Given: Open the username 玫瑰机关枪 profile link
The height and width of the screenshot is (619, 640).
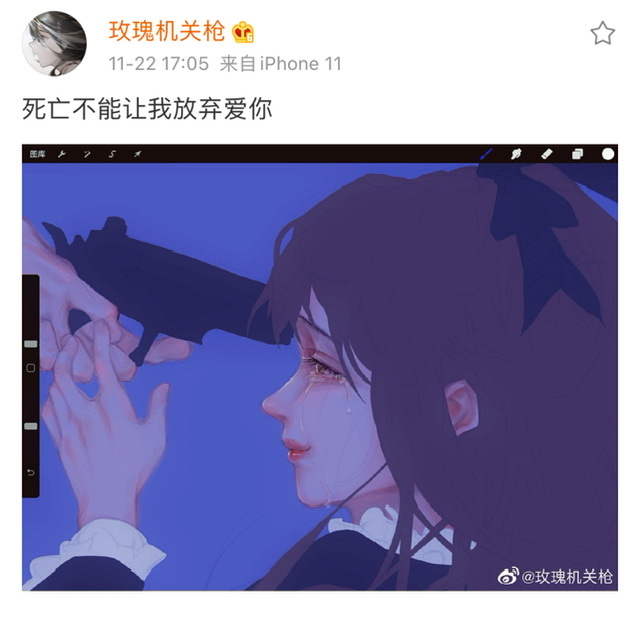Looking at the screenshot, I should (167, 32).
